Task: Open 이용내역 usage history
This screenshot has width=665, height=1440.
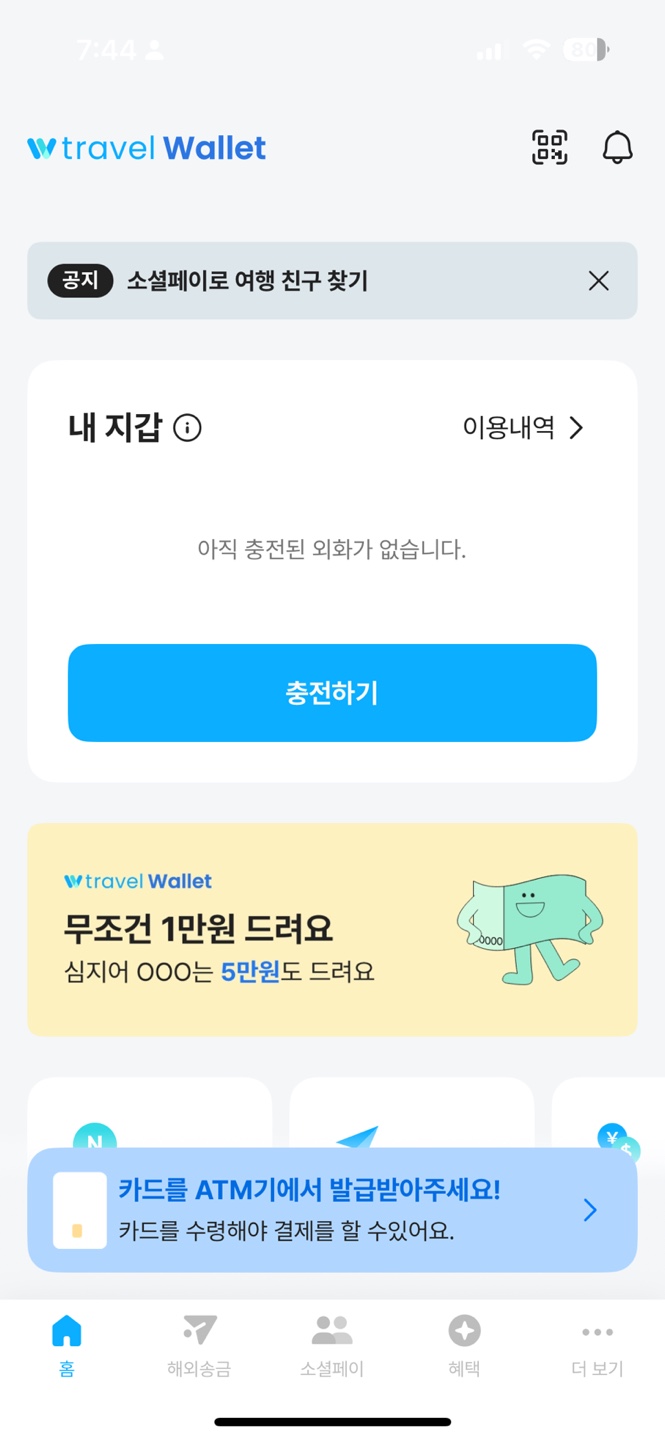Action: pos(523,428)
